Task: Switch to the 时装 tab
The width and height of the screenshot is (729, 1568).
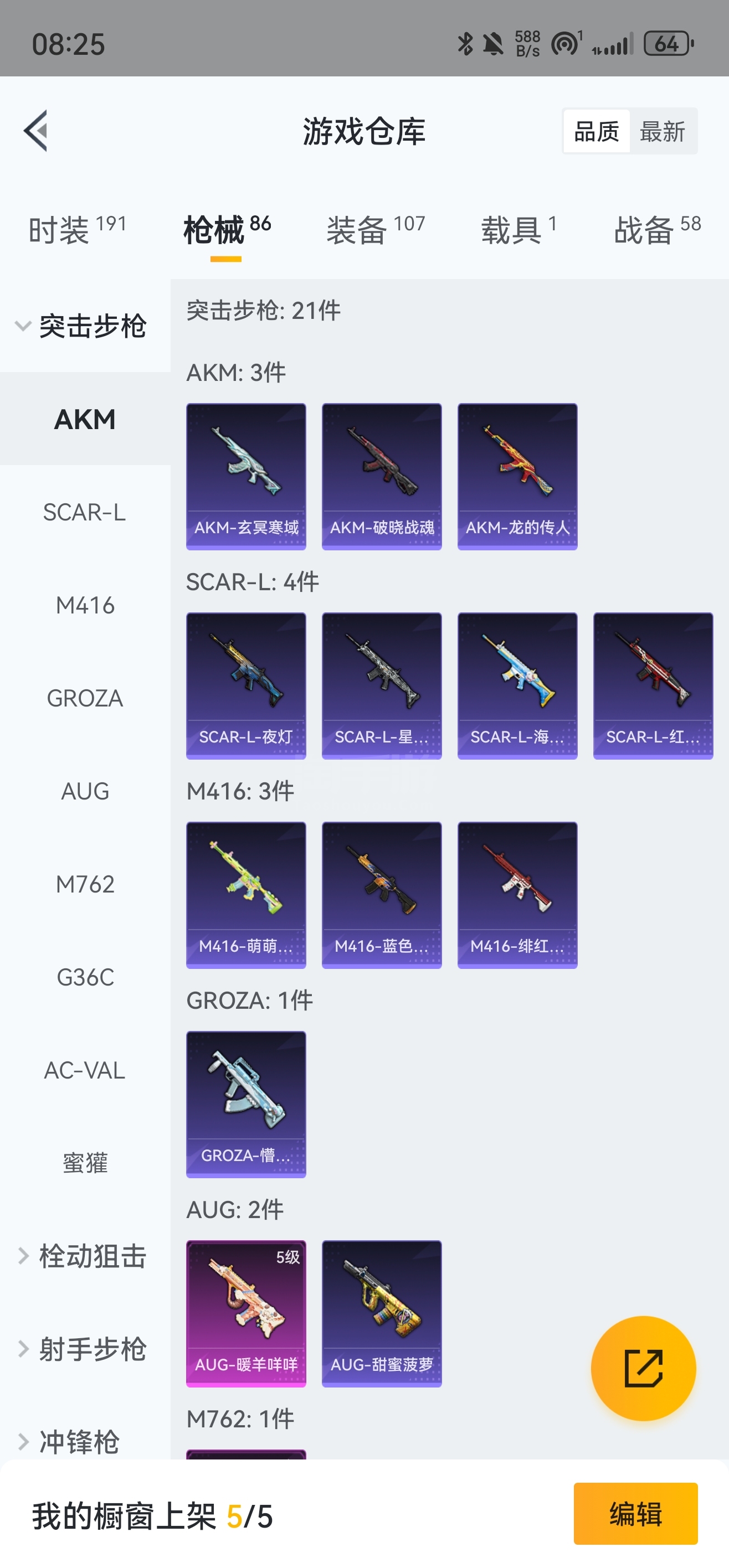Action: click(x=78, y=230)
